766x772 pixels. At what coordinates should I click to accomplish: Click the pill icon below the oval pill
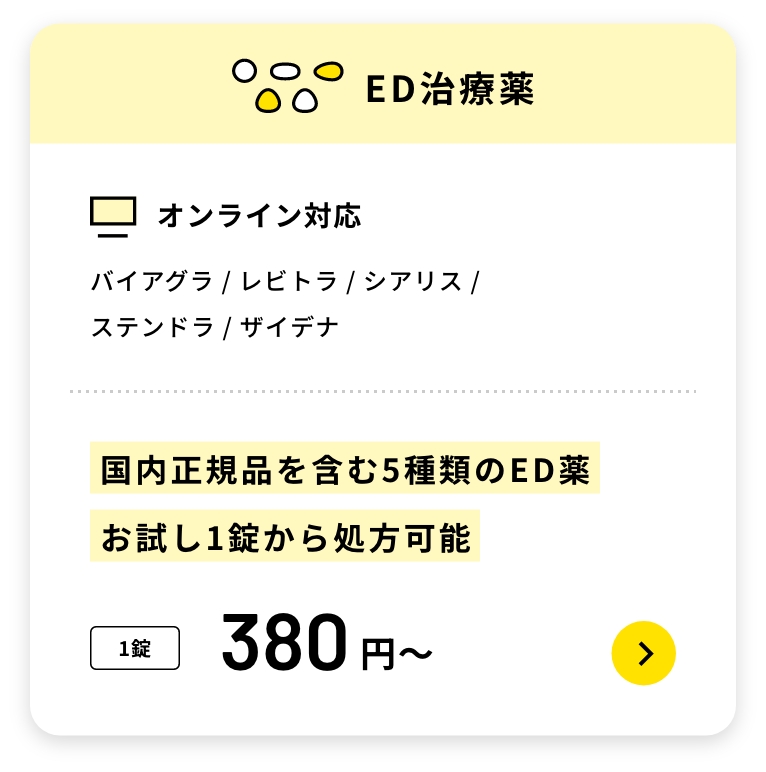pyautogui.click(x=305, y=98)
